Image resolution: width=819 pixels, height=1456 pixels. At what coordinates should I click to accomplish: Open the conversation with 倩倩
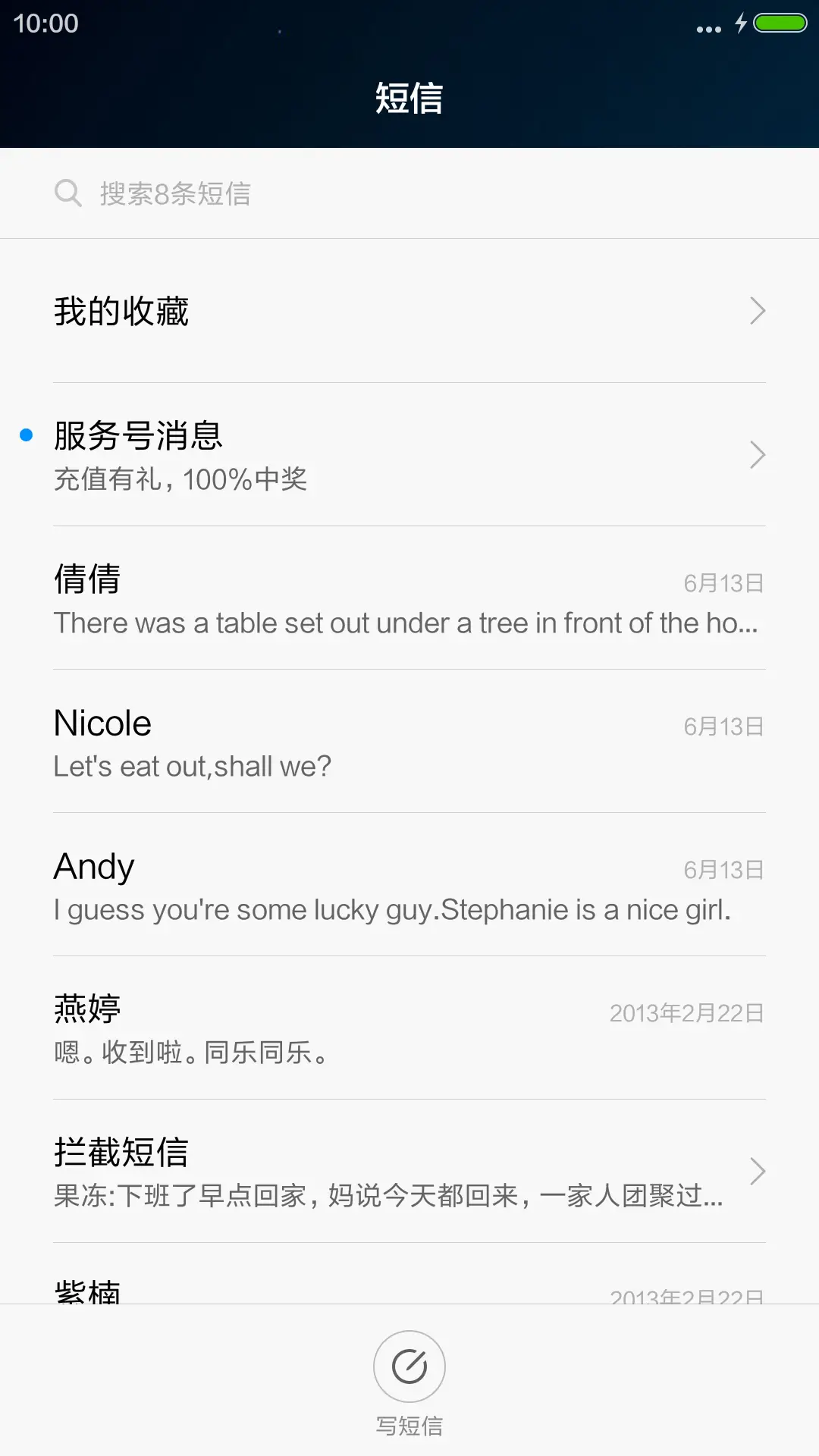tap(409, 599)
